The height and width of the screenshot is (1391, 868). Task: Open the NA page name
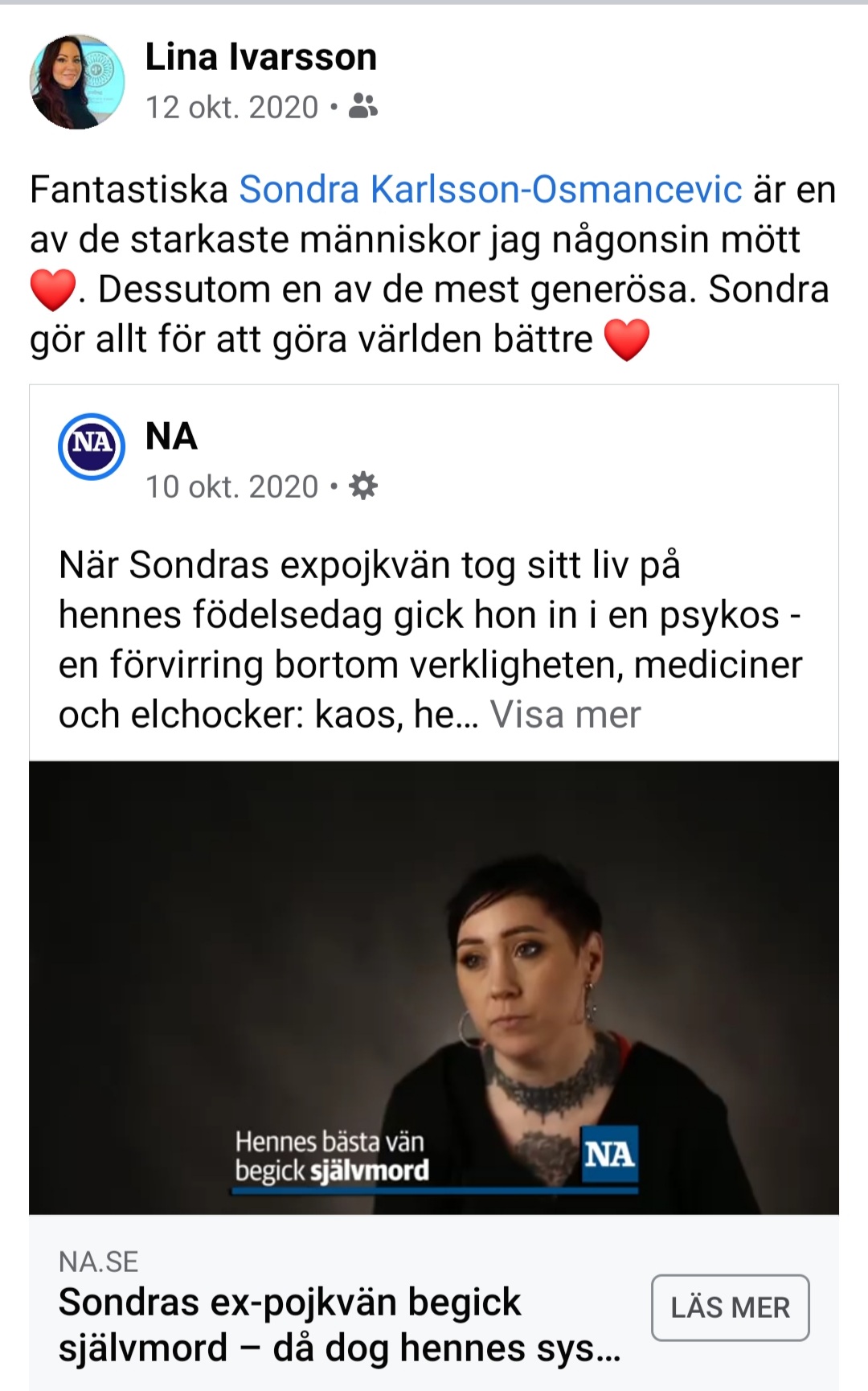[171, 437]
